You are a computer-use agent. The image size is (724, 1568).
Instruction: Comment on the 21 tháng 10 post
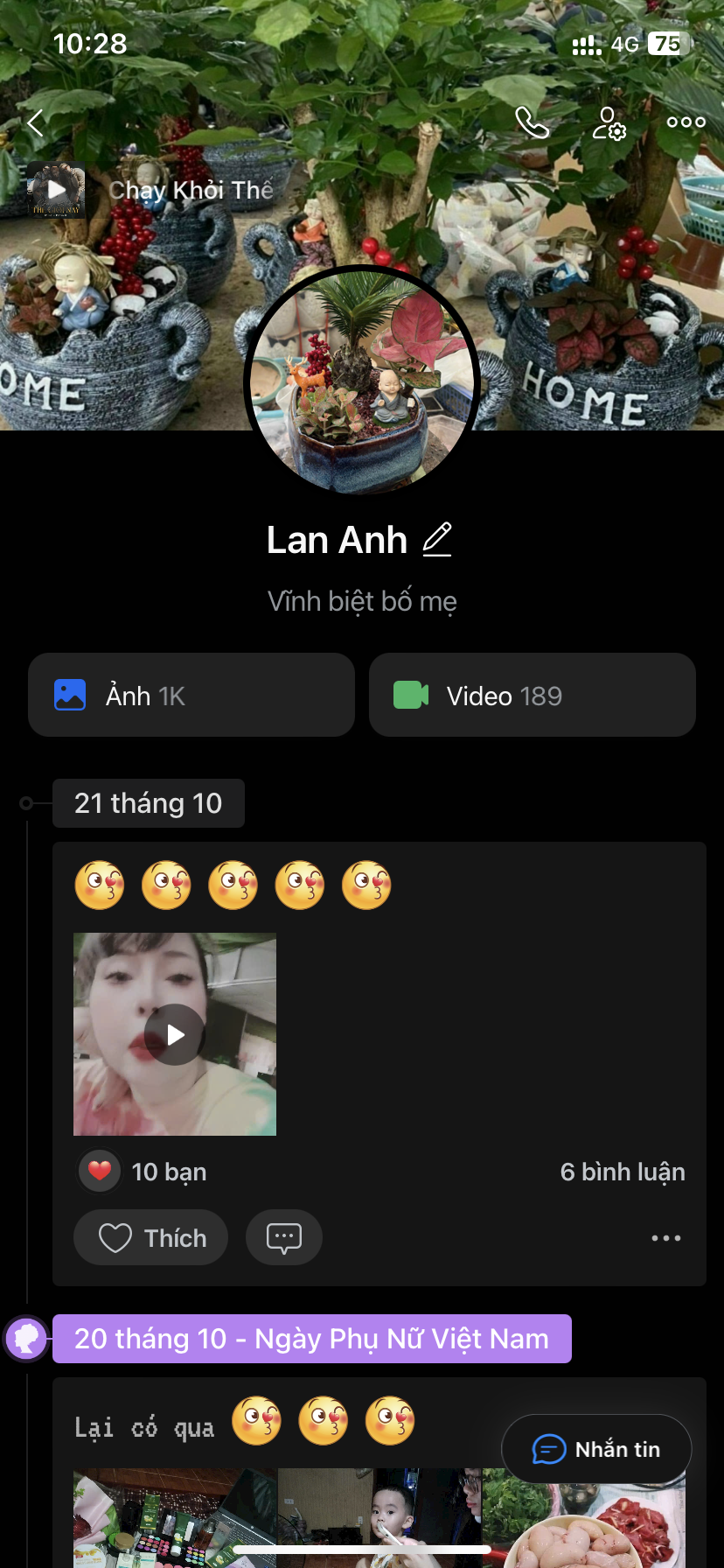tap(284, 1237)
